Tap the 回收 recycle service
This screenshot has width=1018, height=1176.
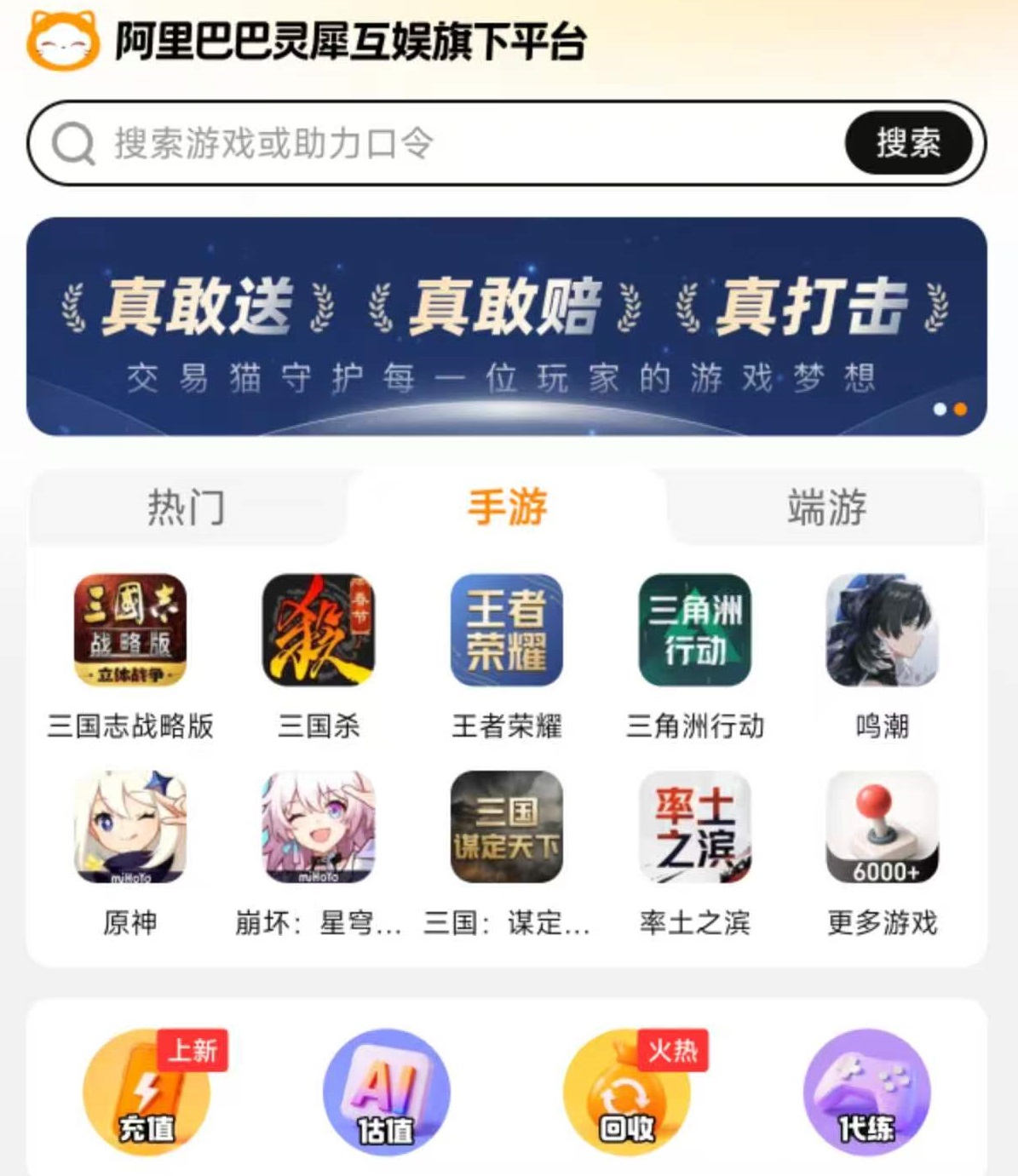[627, 1093]
